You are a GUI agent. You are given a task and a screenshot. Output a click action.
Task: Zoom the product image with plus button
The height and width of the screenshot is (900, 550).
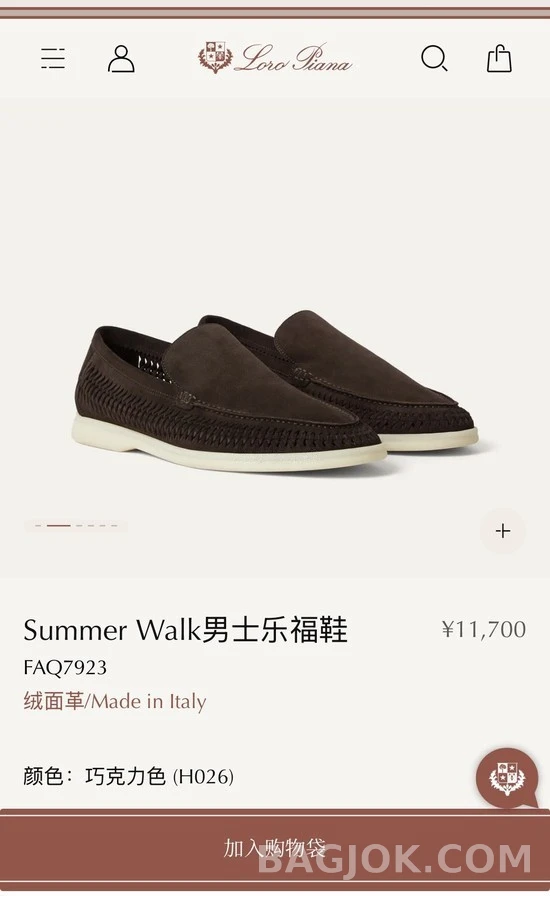pos(502,531)
